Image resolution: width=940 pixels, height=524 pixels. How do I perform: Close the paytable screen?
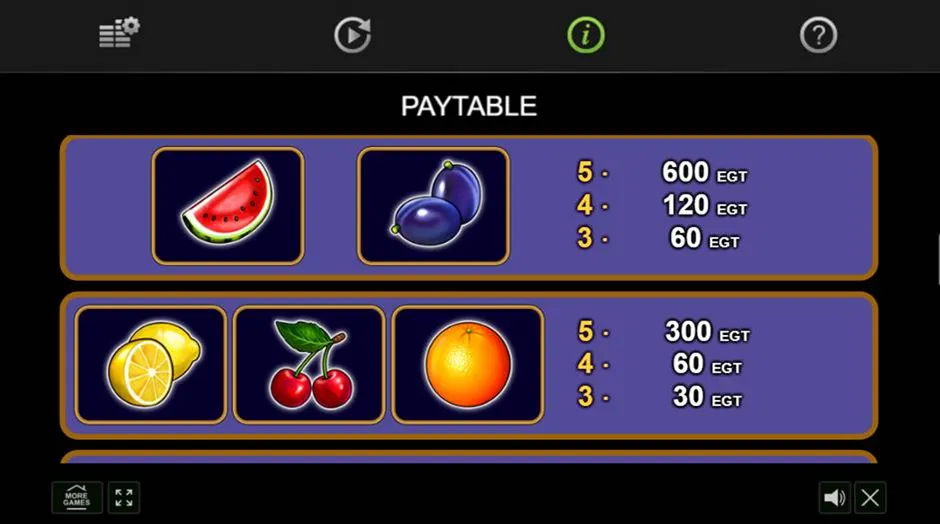(871, 497)
